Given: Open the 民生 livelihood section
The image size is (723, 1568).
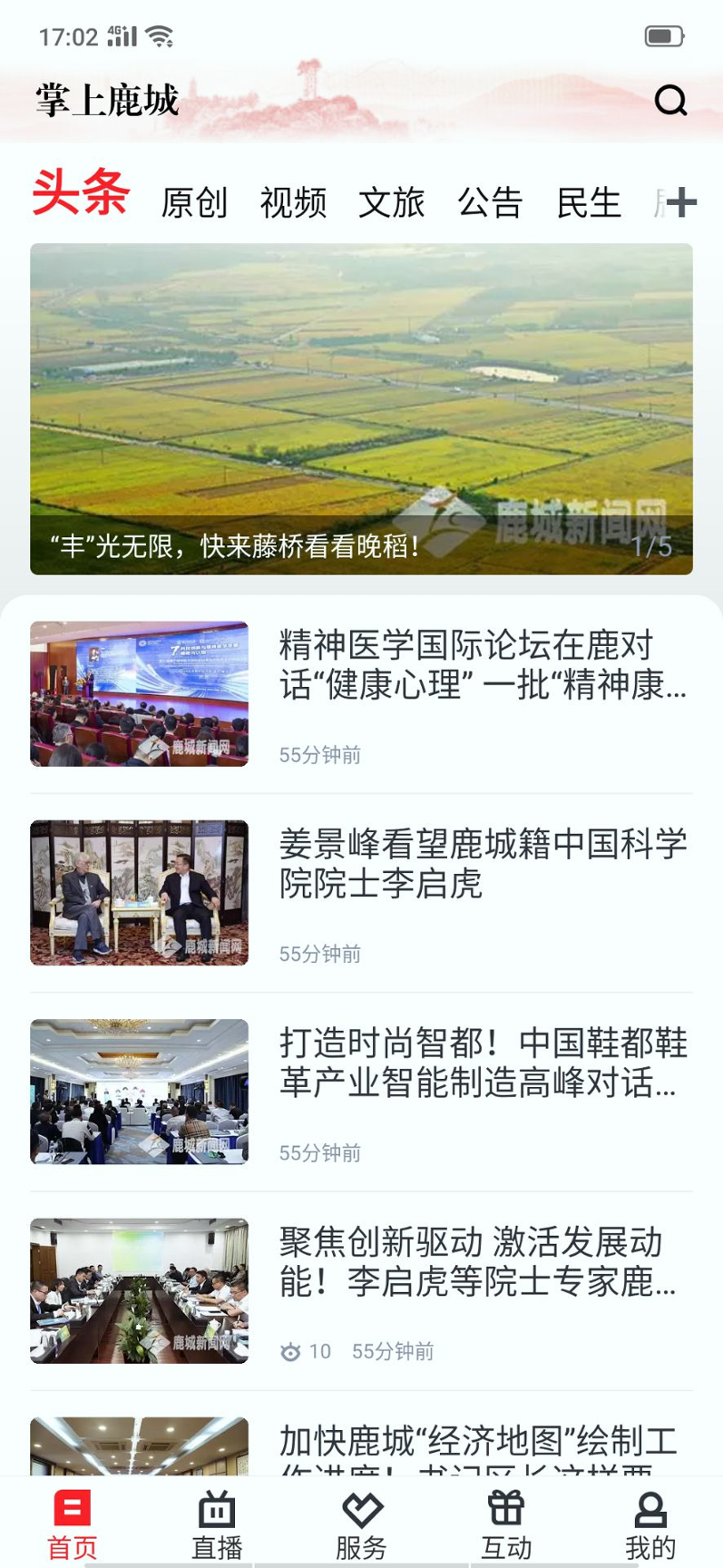Looking at the screenshot, I should click(589, 201).
